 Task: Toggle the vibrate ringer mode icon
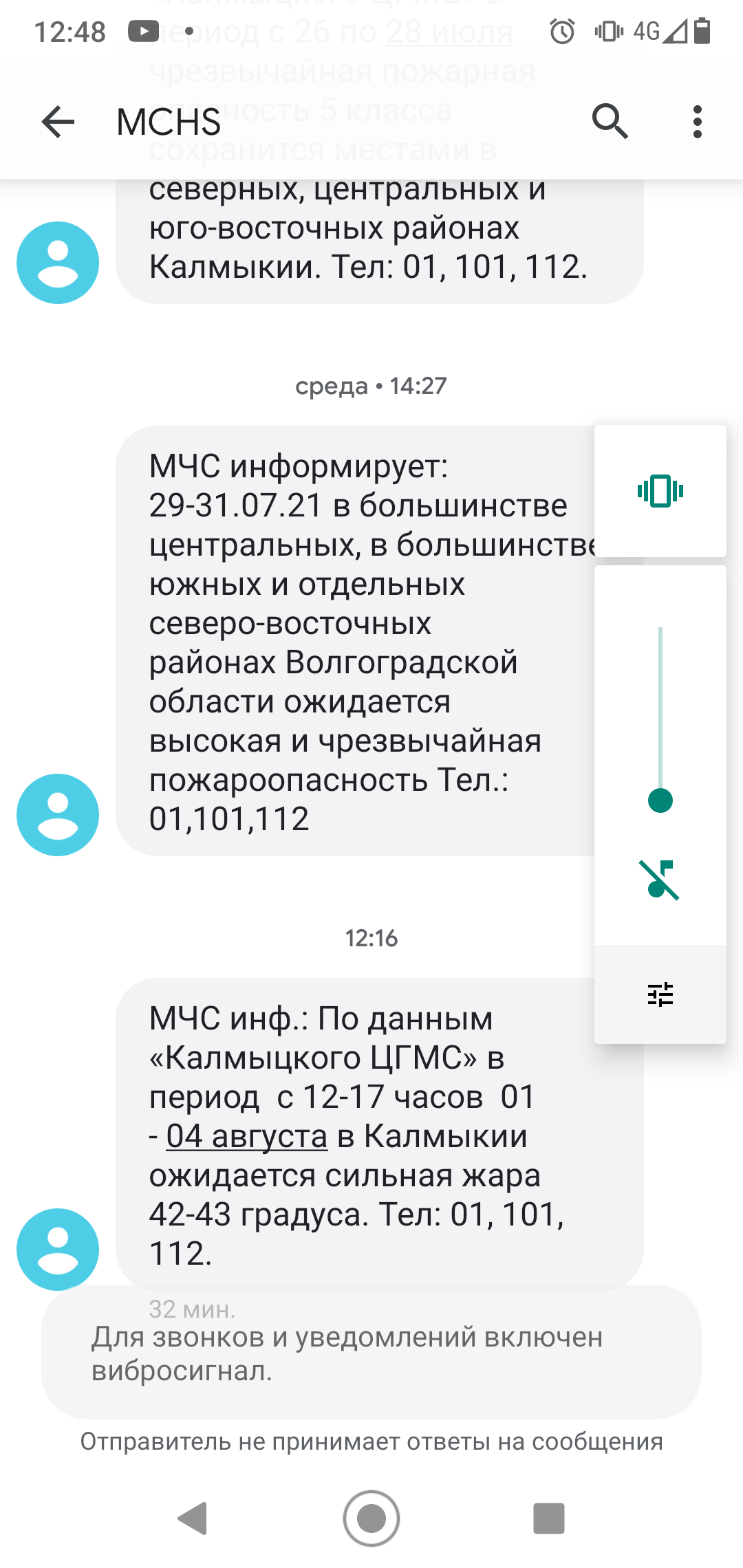coord(660,491)
